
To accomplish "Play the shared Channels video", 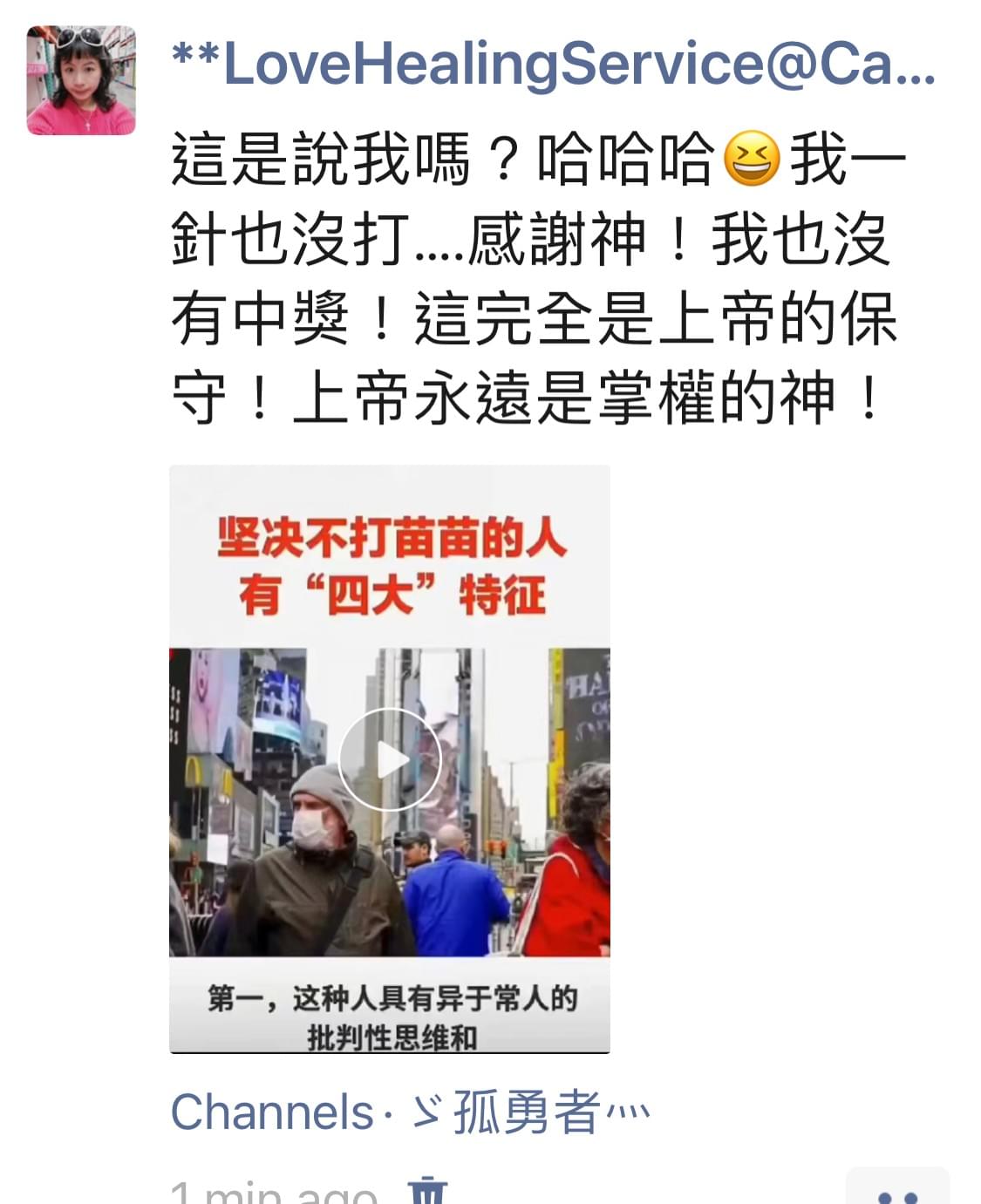I will [389, 759].
